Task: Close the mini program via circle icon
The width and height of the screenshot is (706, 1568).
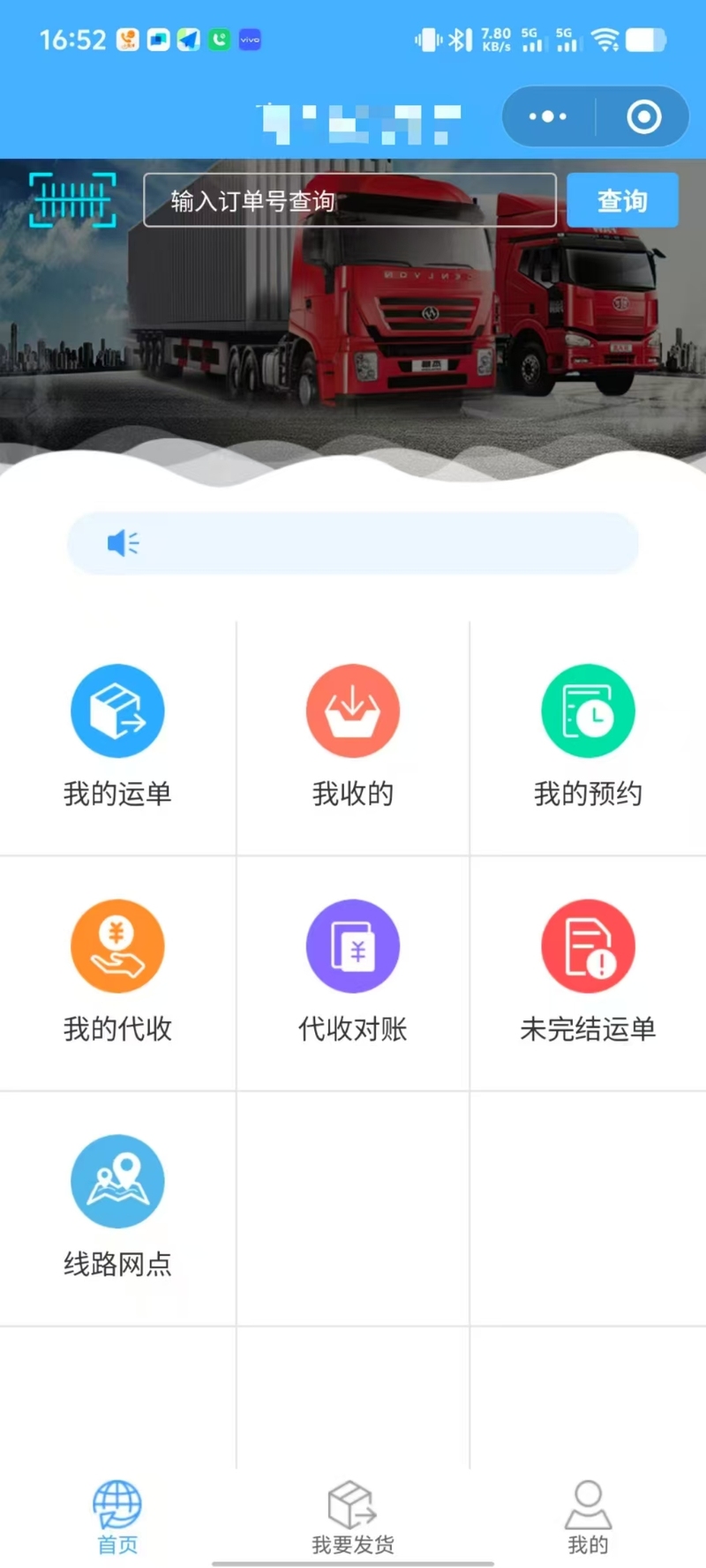Action: coord(643,116)
